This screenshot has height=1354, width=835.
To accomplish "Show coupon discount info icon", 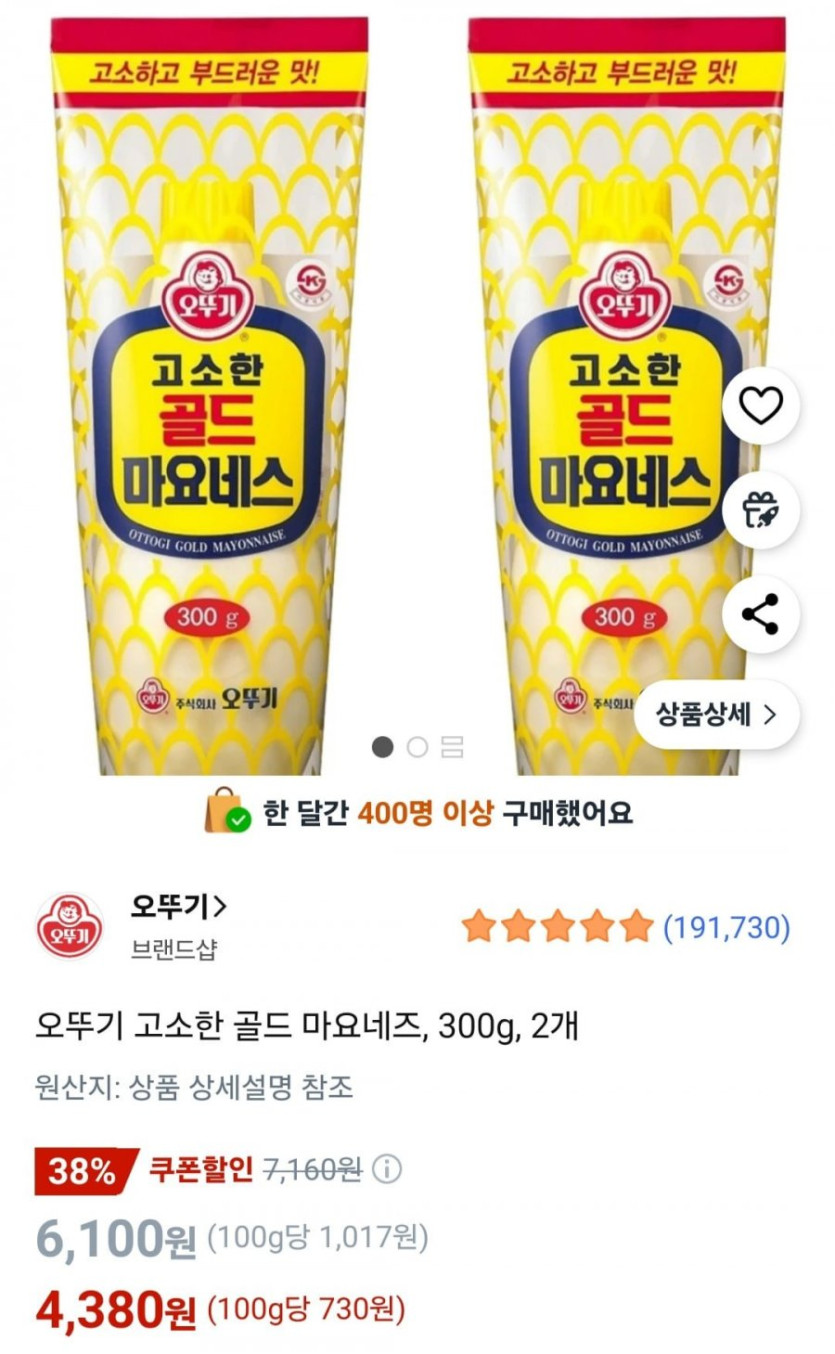I will [x=386, y=1168].
